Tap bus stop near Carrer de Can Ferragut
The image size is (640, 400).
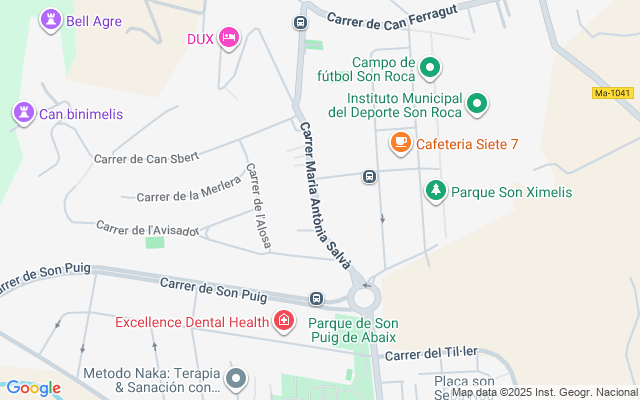(x=300, y=22)
